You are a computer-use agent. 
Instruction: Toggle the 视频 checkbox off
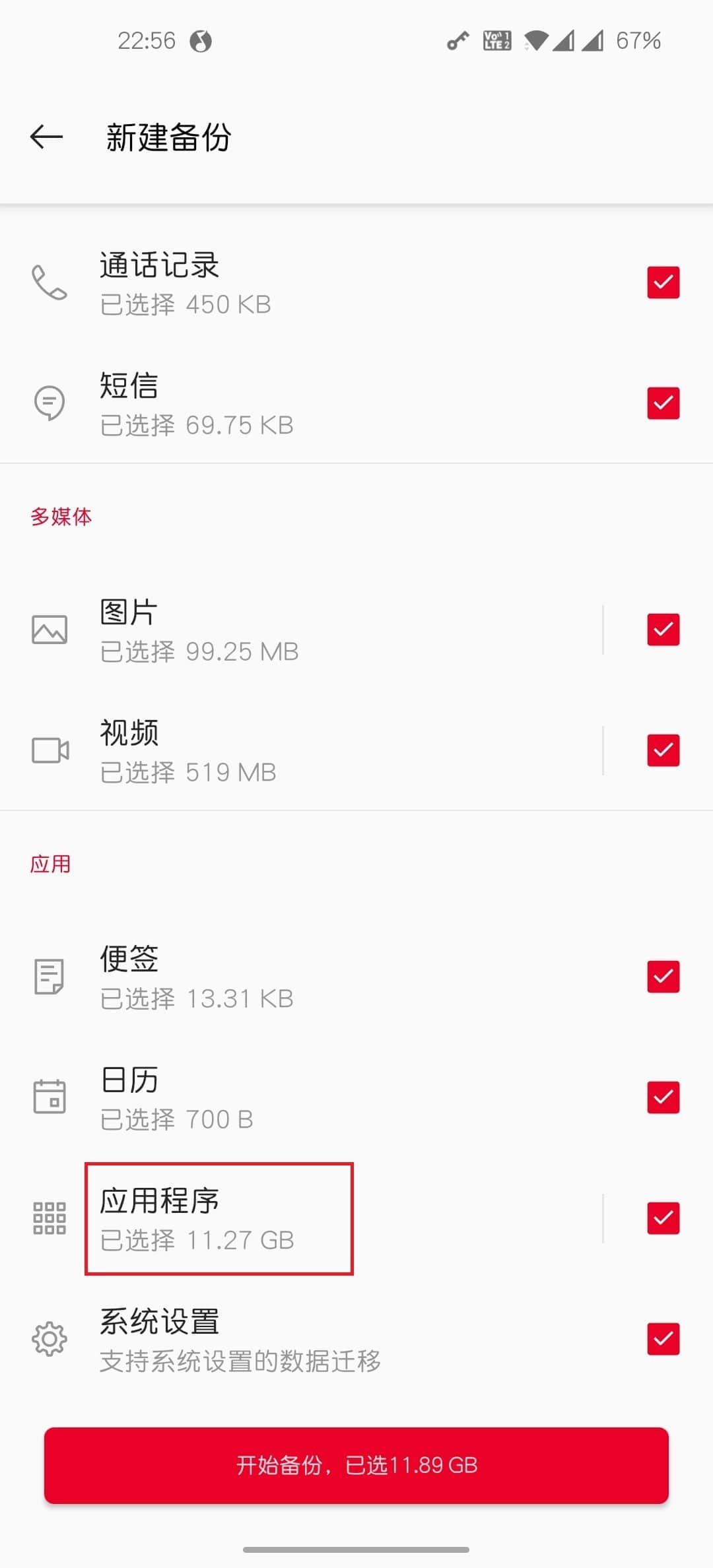(663, 750)
